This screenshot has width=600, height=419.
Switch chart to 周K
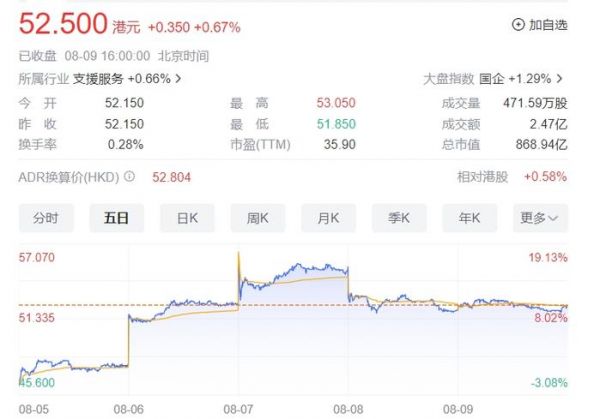point(258,217)
